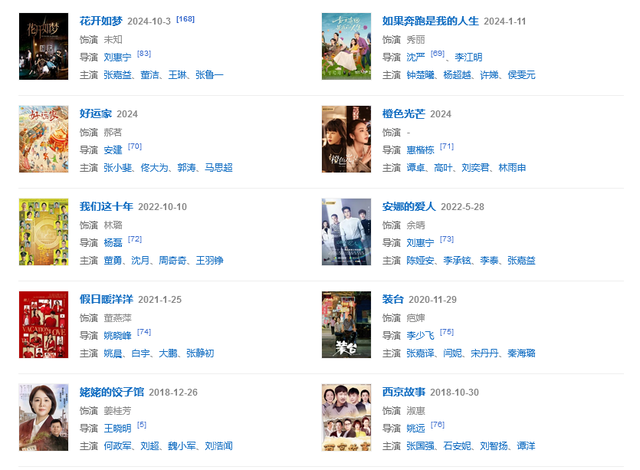640x470 pixels.
Task: View director 王晓明 under 姥姥的饺子馆
Action: [x=118, y=428]
